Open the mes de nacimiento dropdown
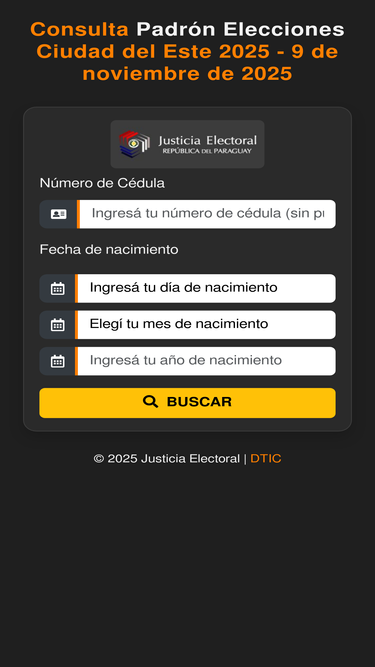Screen dimensions: 375x667 [x=206, y=325]
